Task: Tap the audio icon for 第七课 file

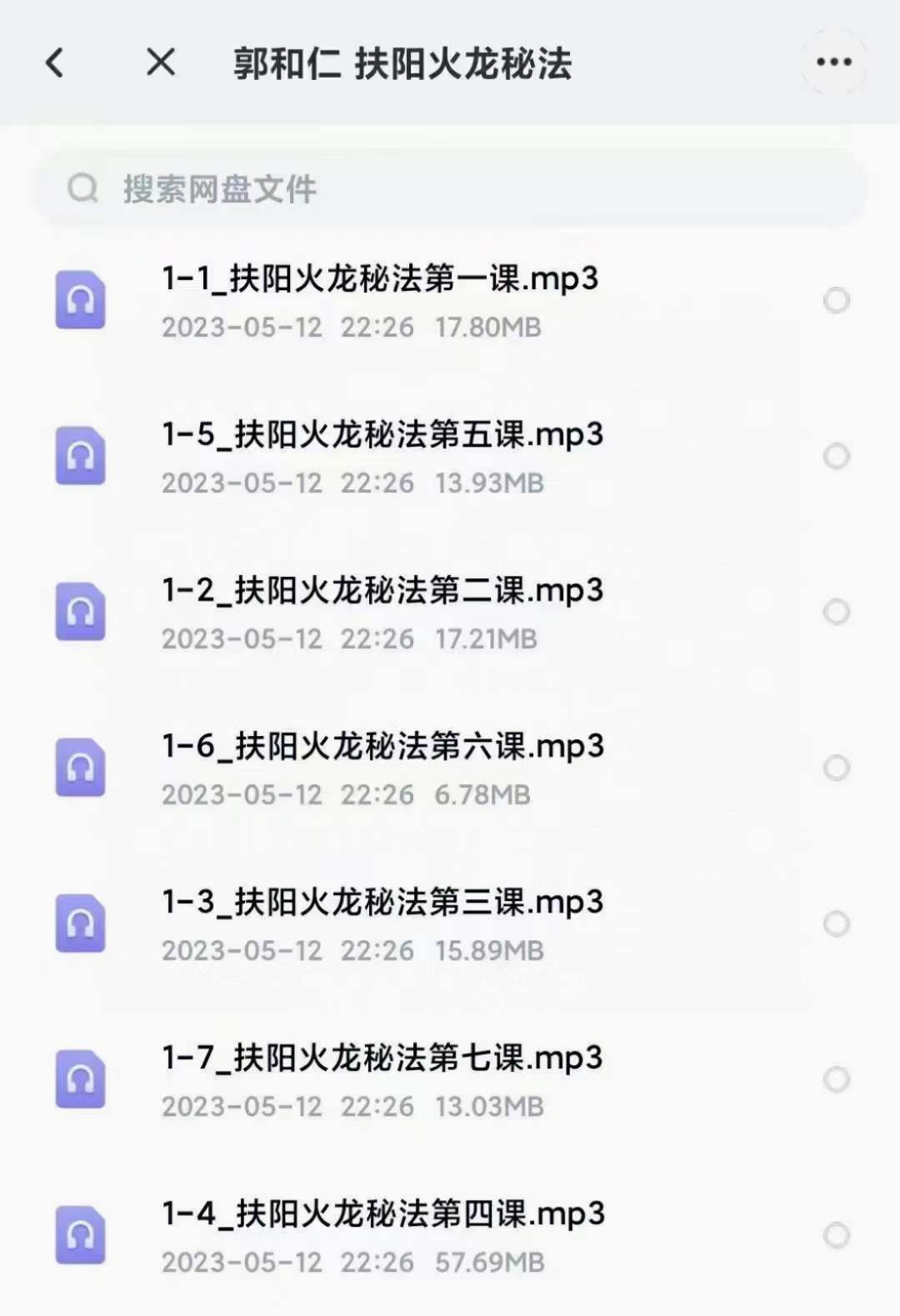Action: point(80,1078)
